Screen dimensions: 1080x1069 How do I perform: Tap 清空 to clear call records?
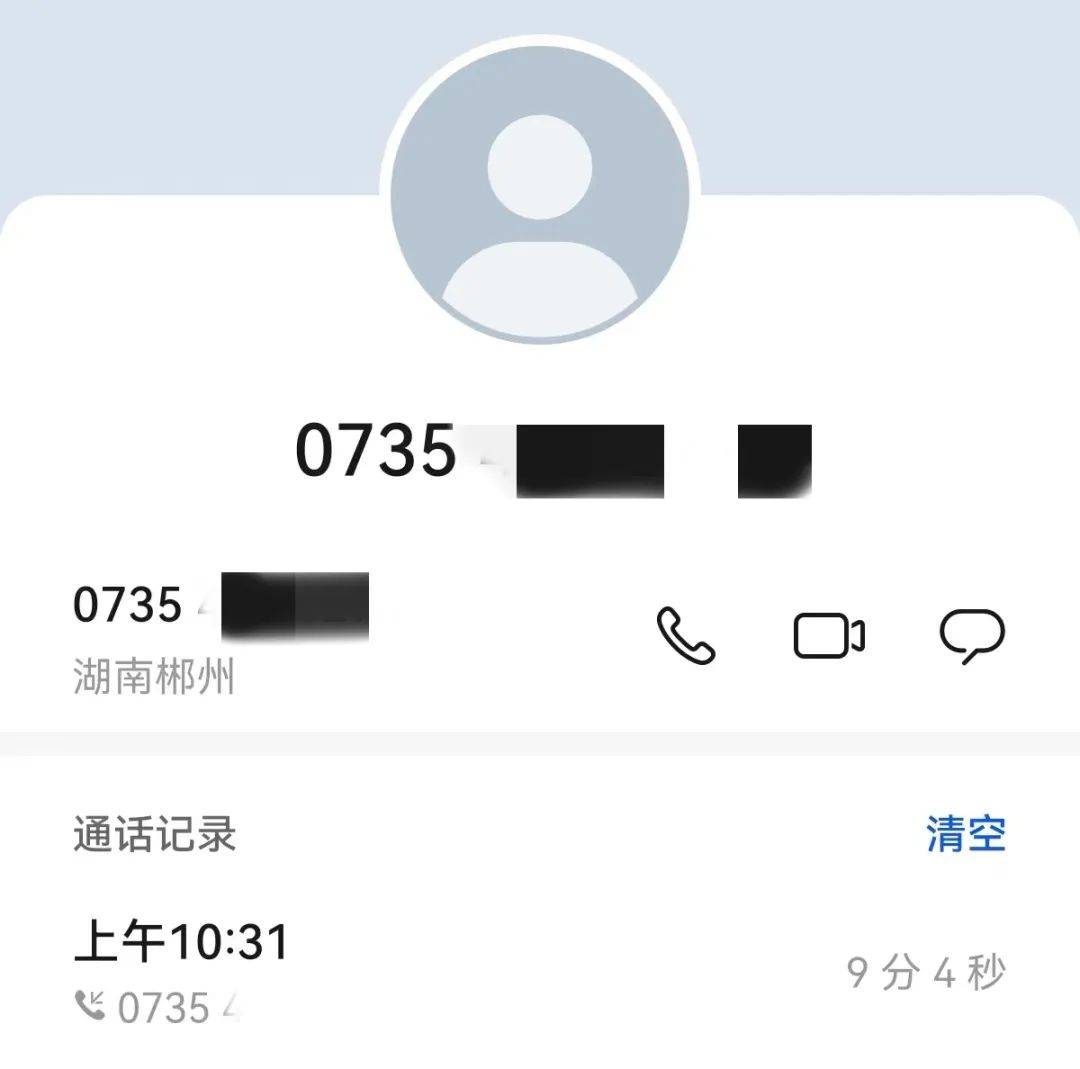pyautogui.click(x=965, y=834)
